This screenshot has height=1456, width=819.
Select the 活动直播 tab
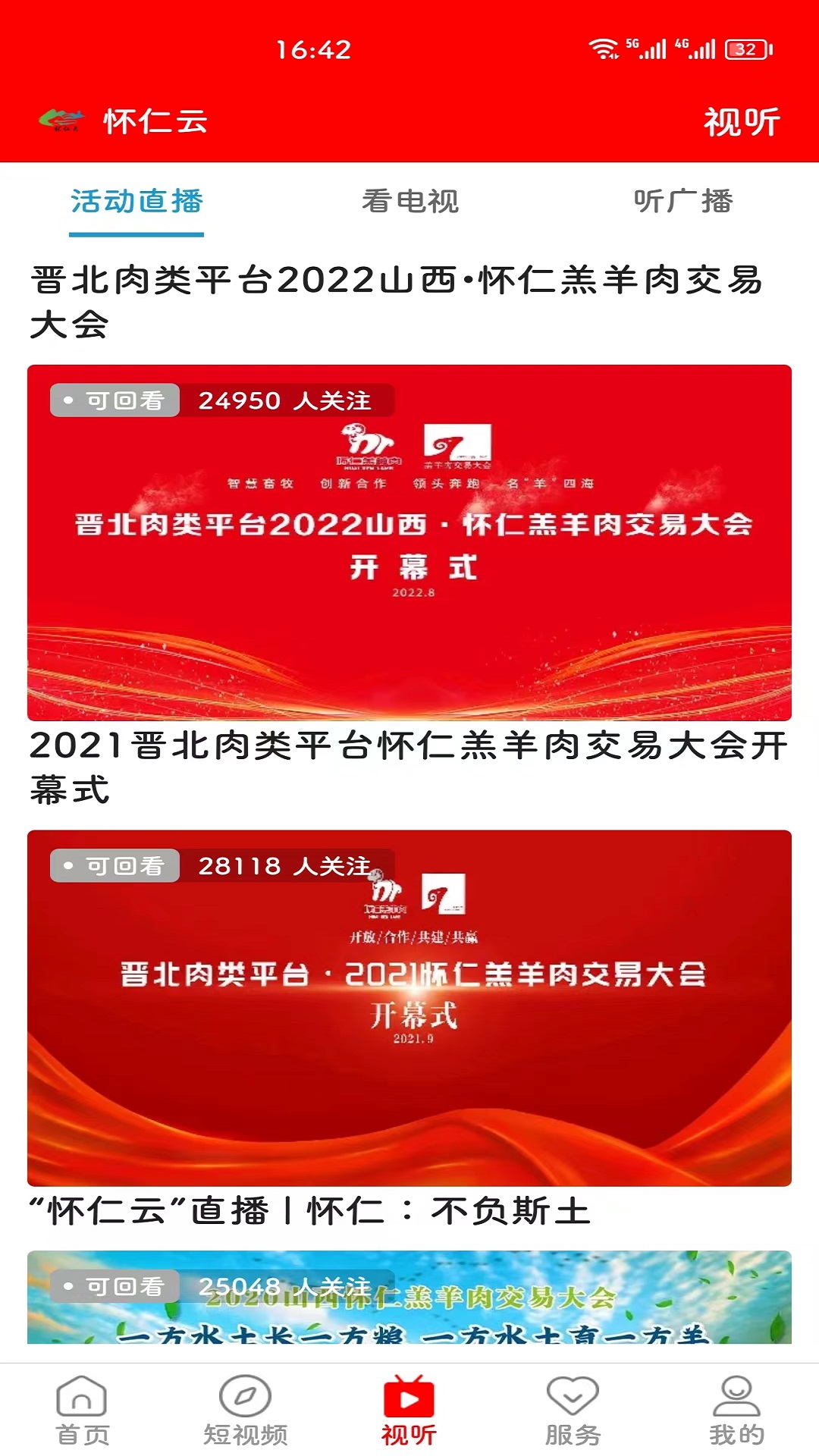click(136, 201)
